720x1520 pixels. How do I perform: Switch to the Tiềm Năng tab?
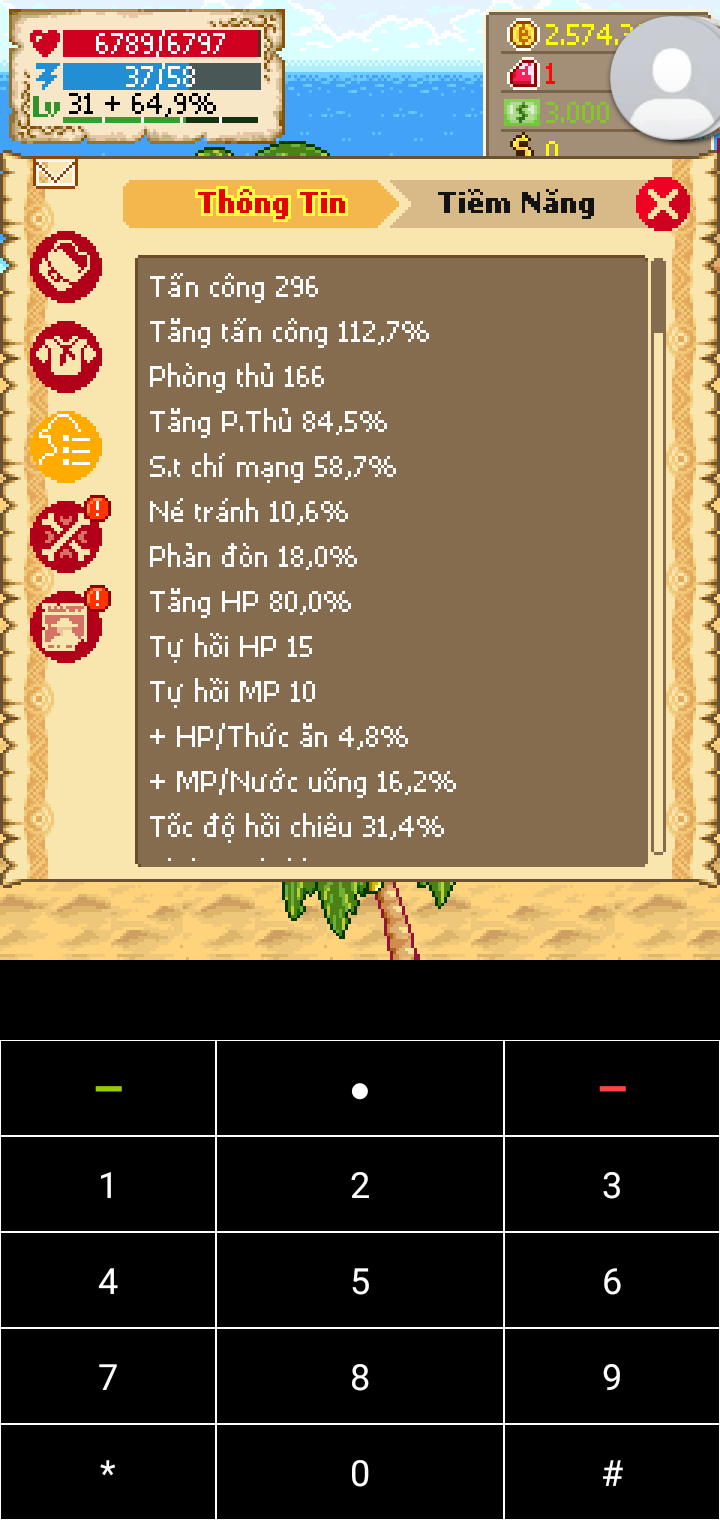click(515, 204)
